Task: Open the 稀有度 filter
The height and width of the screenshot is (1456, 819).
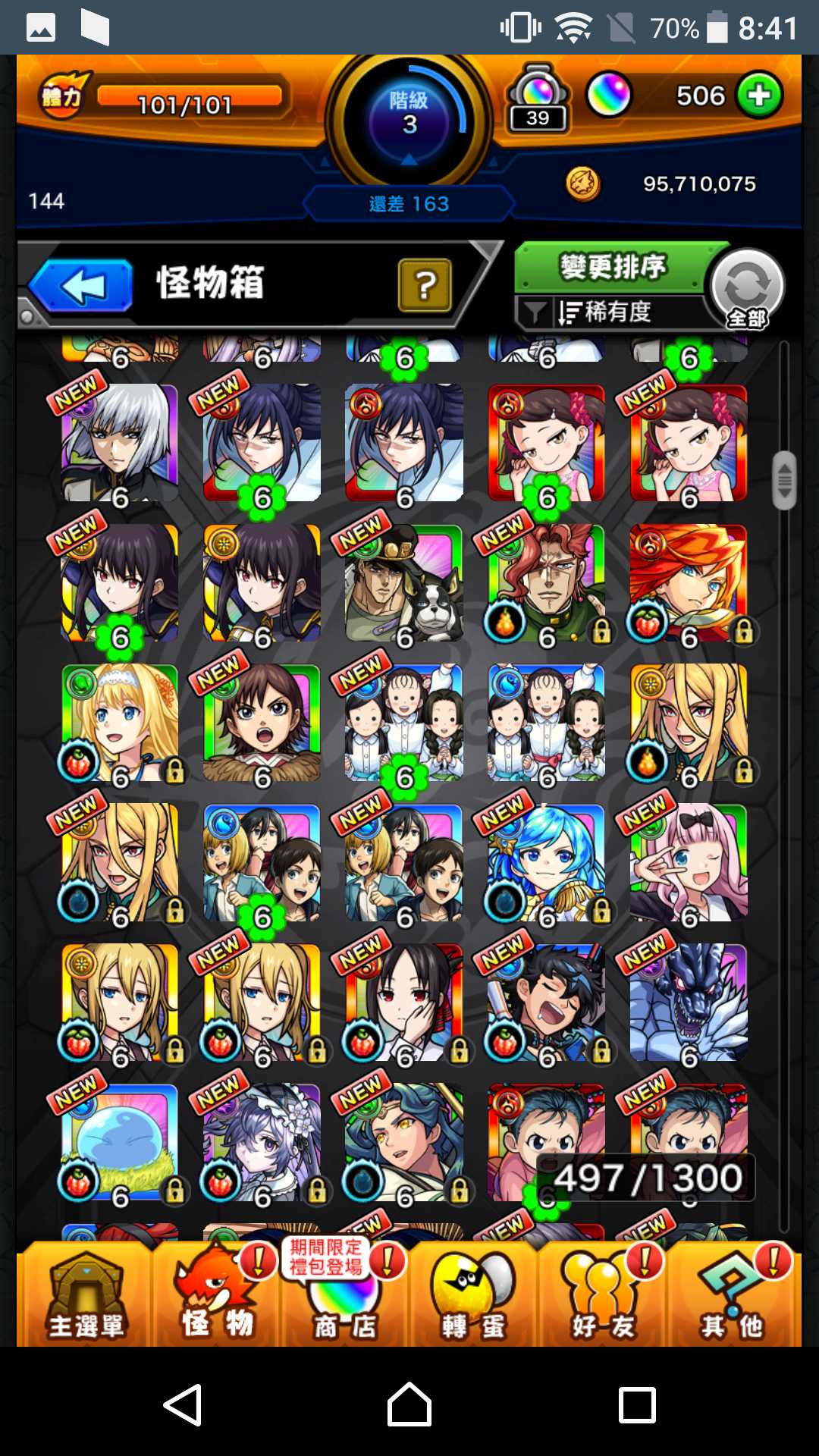Action: [607, 312]
